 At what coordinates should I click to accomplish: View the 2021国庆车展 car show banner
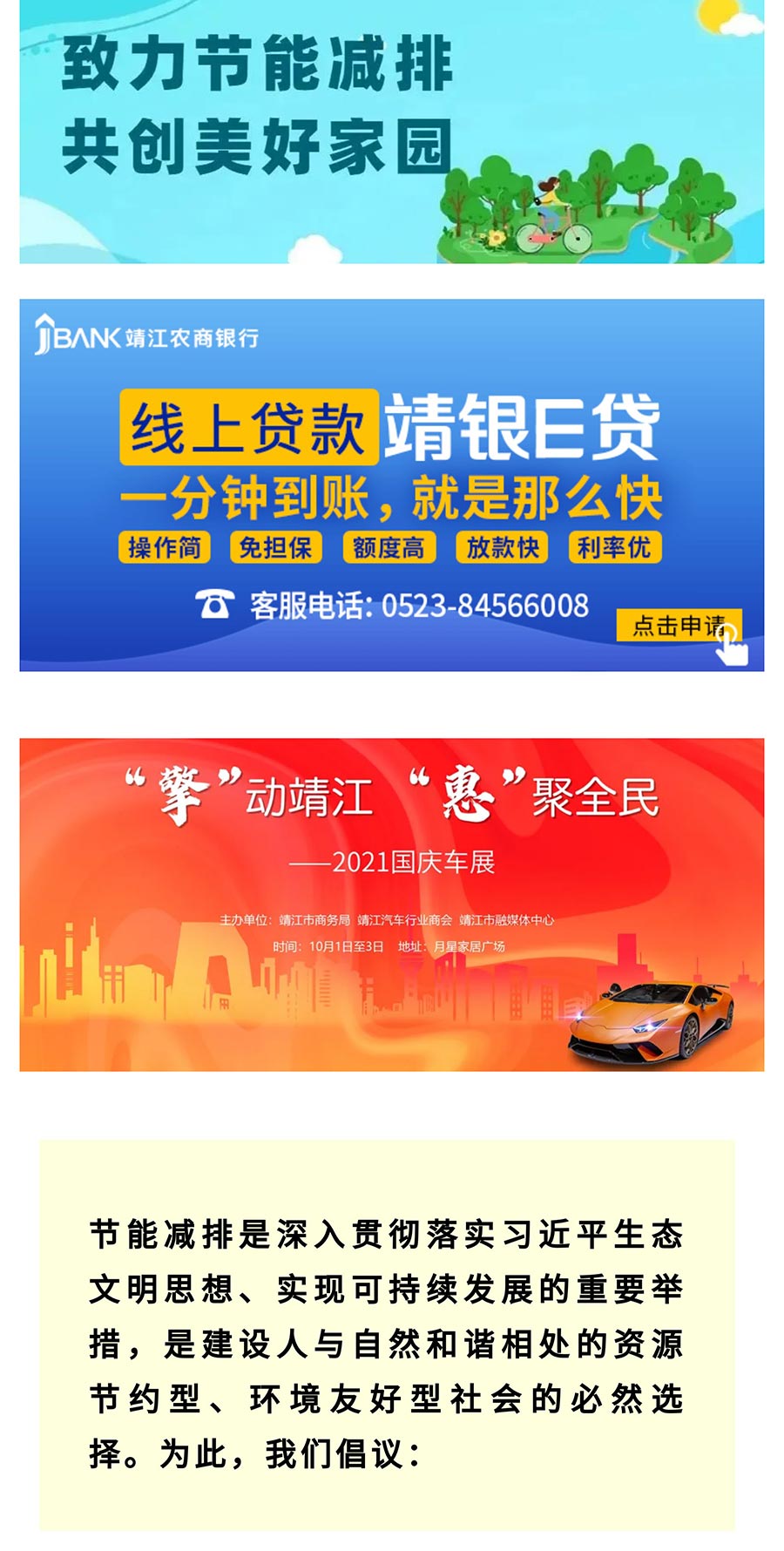tap(391, 904)
